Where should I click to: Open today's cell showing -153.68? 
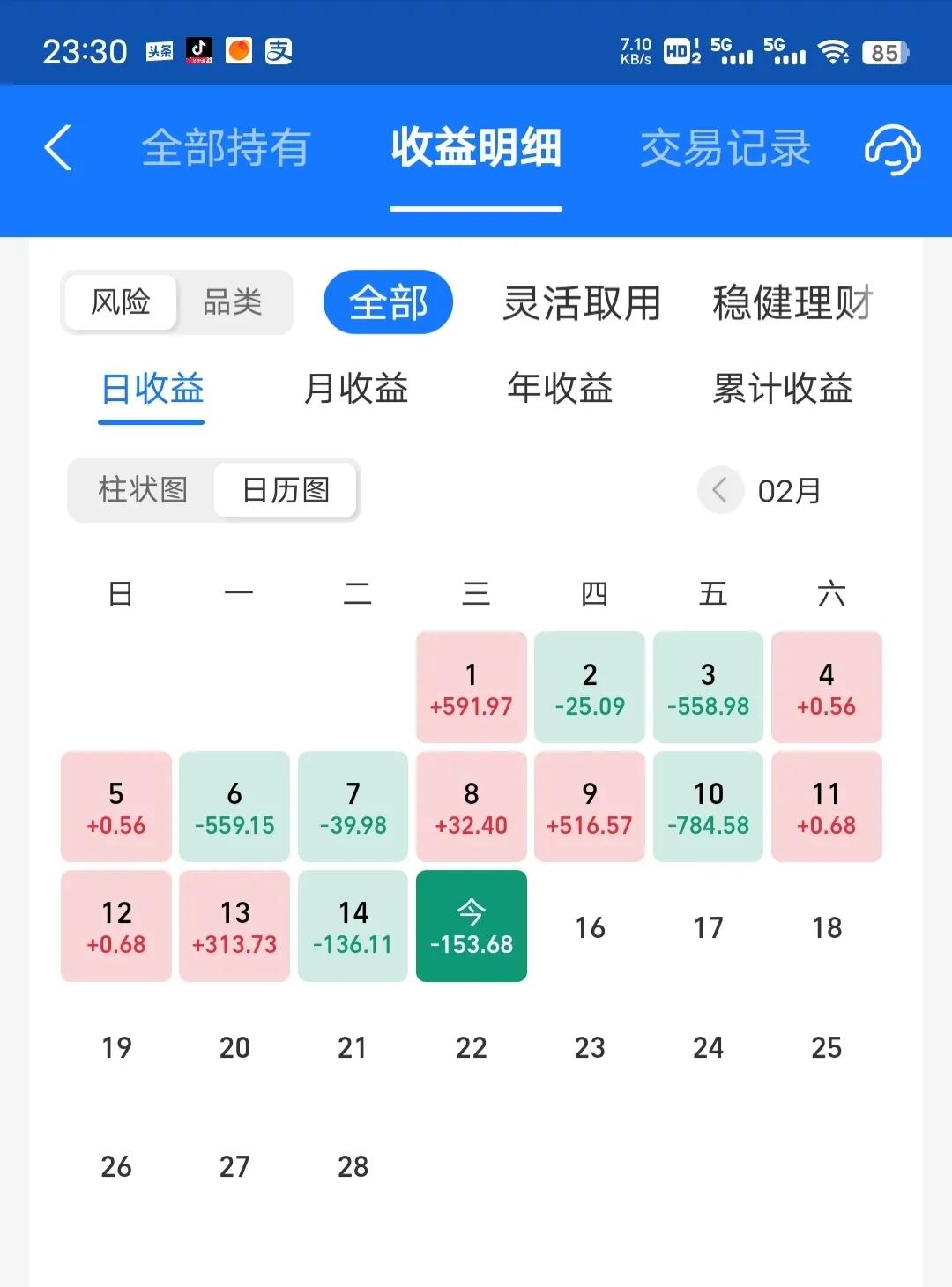tap(471, 926)
